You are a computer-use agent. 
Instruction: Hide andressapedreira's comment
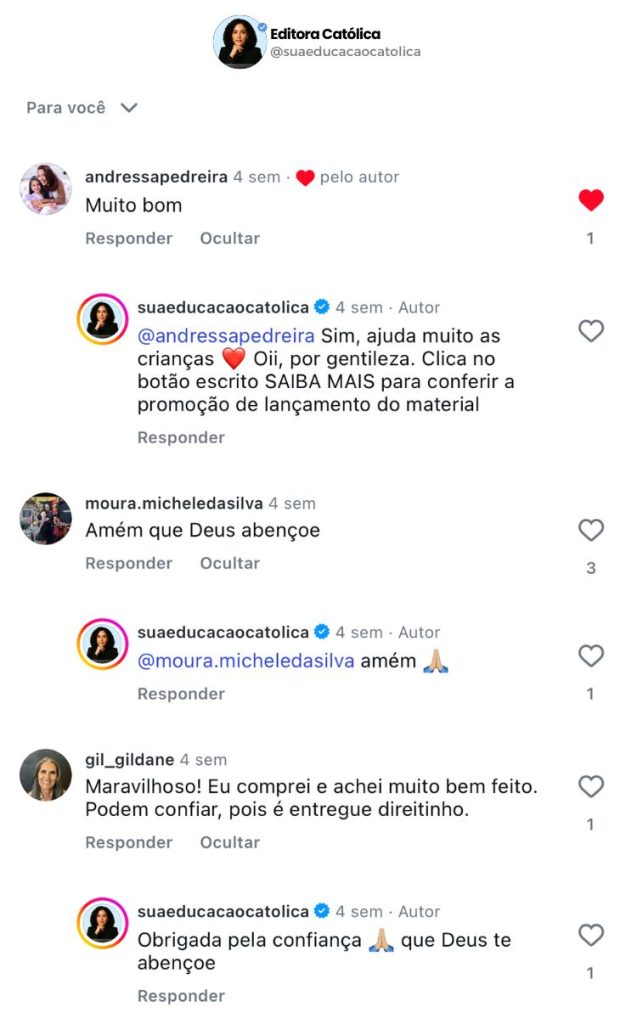coord(229,238)
